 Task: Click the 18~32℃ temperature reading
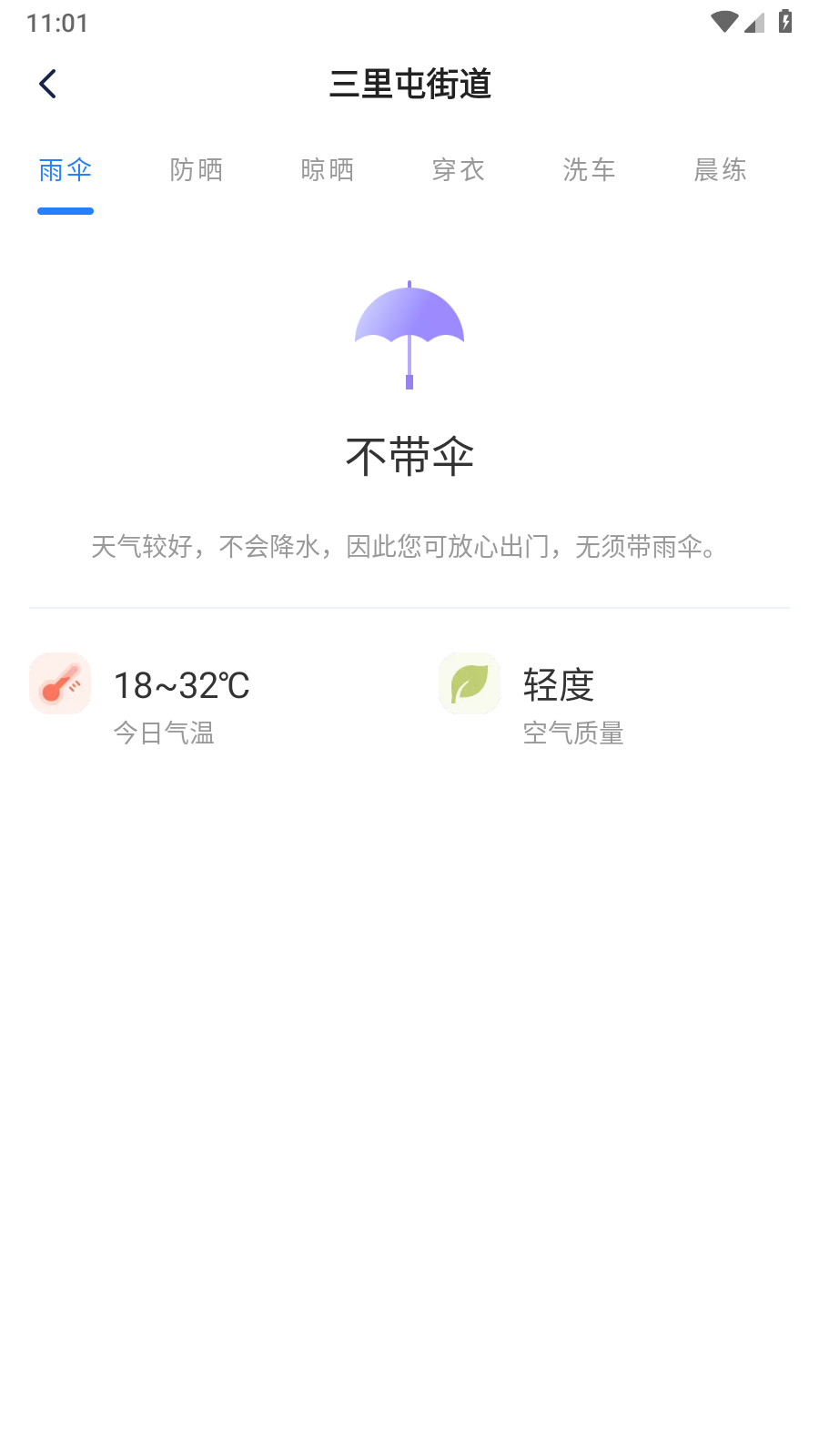pos(182,685)
